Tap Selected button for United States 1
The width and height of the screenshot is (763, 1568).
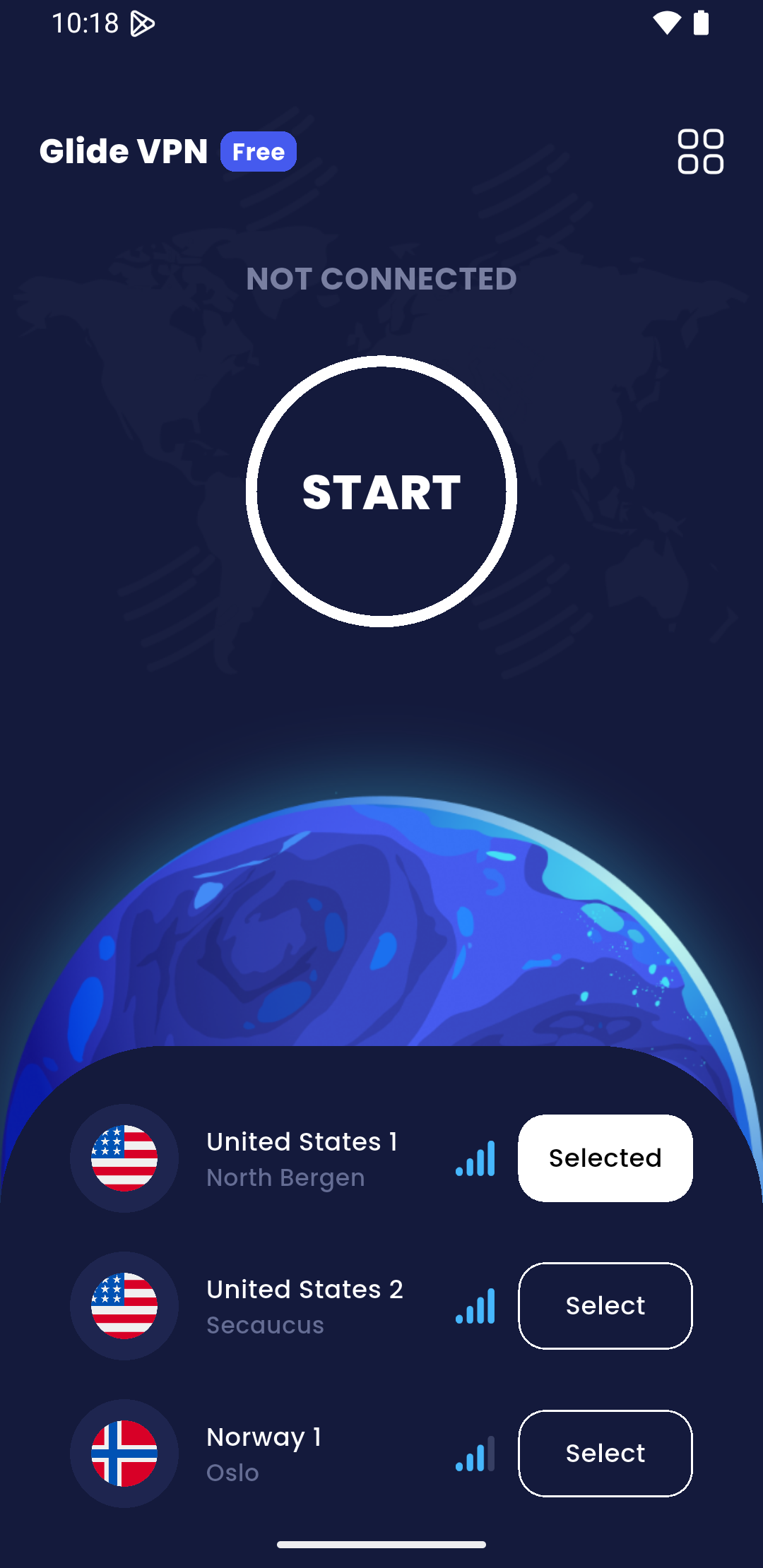(x=605, y=1158)
